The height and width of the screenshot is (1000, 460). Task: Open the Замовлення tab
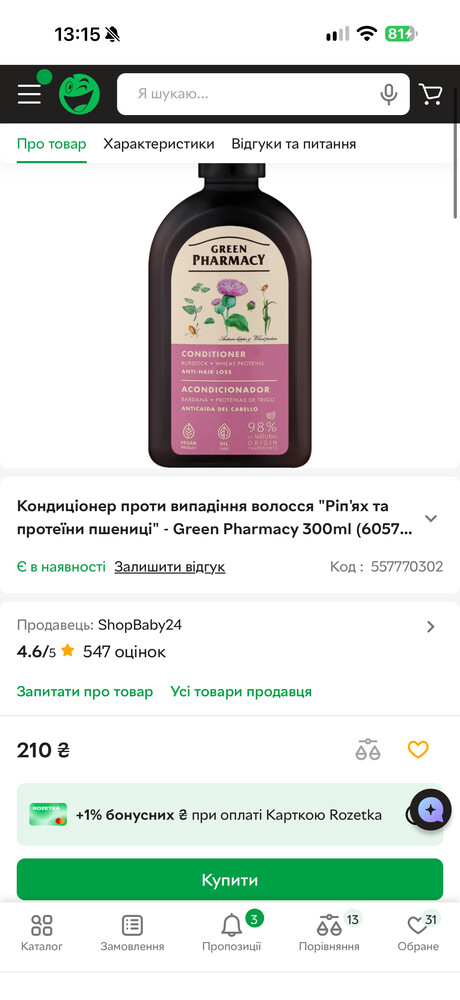coord(132,933)
